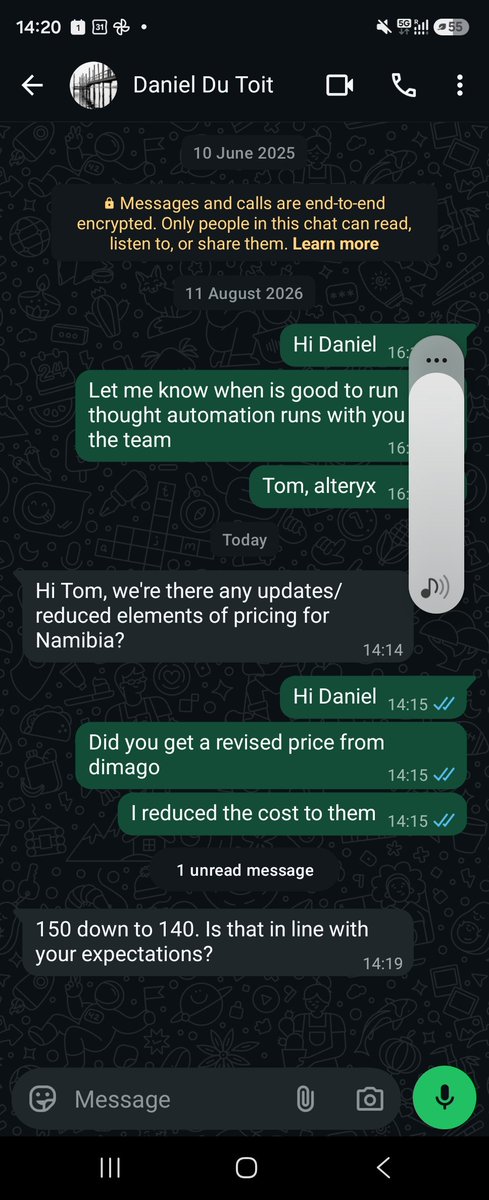Go back from the Daniel Du Toit chat
The width and height of the screenshot is (489, 1200).
click(x=32, y=86)
